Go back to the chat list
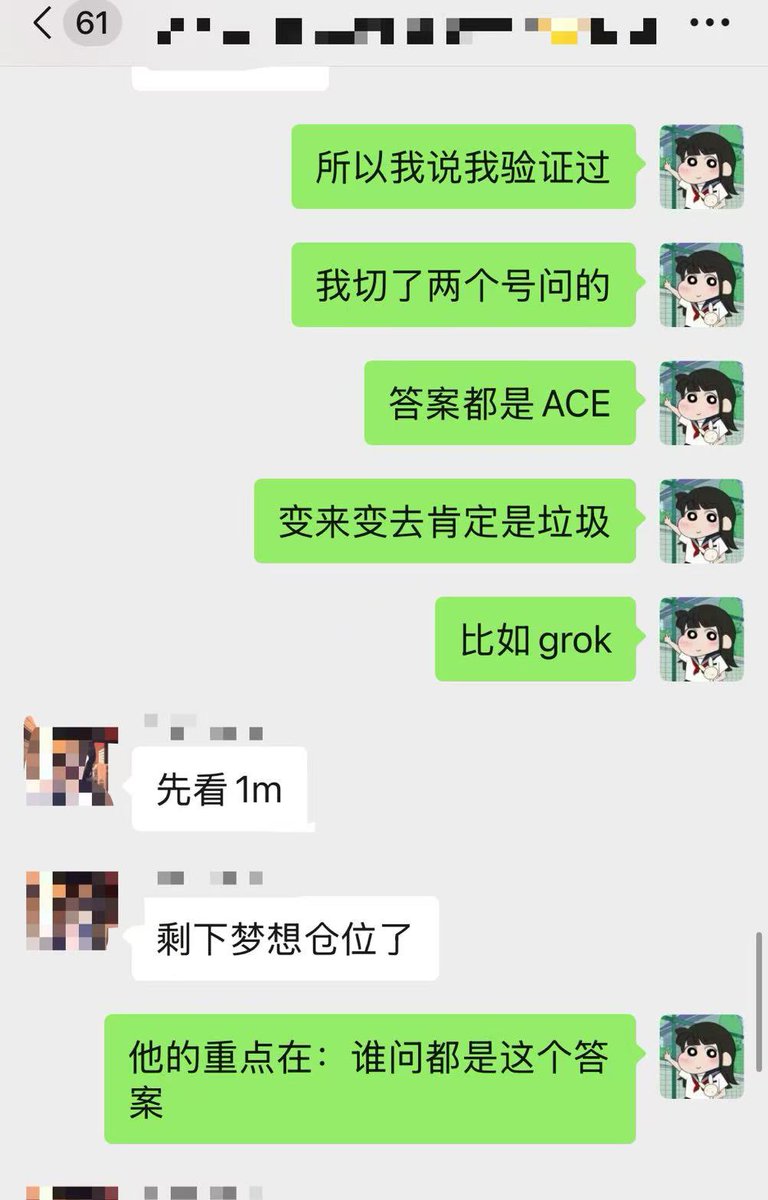This screenshot has width=768, height=1200. click(x=42, y=22)
